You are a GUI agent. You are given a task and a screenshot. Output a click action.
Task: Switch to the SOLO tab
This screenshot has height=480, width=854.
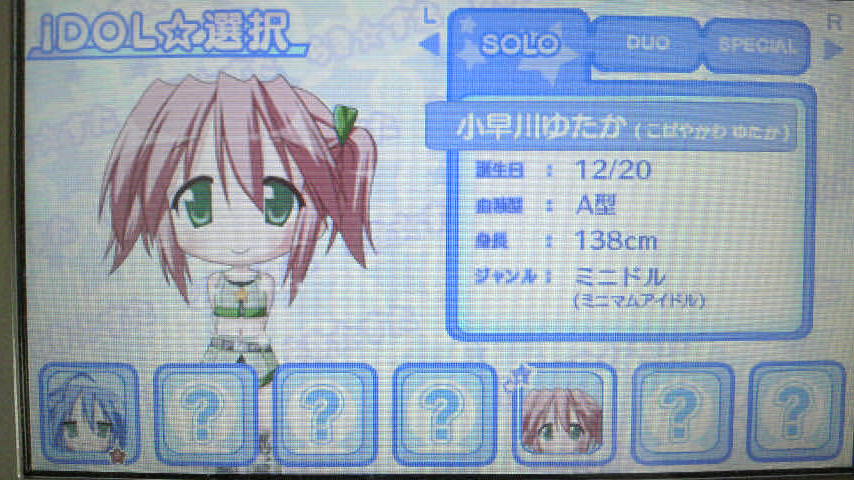click(519, 45)
